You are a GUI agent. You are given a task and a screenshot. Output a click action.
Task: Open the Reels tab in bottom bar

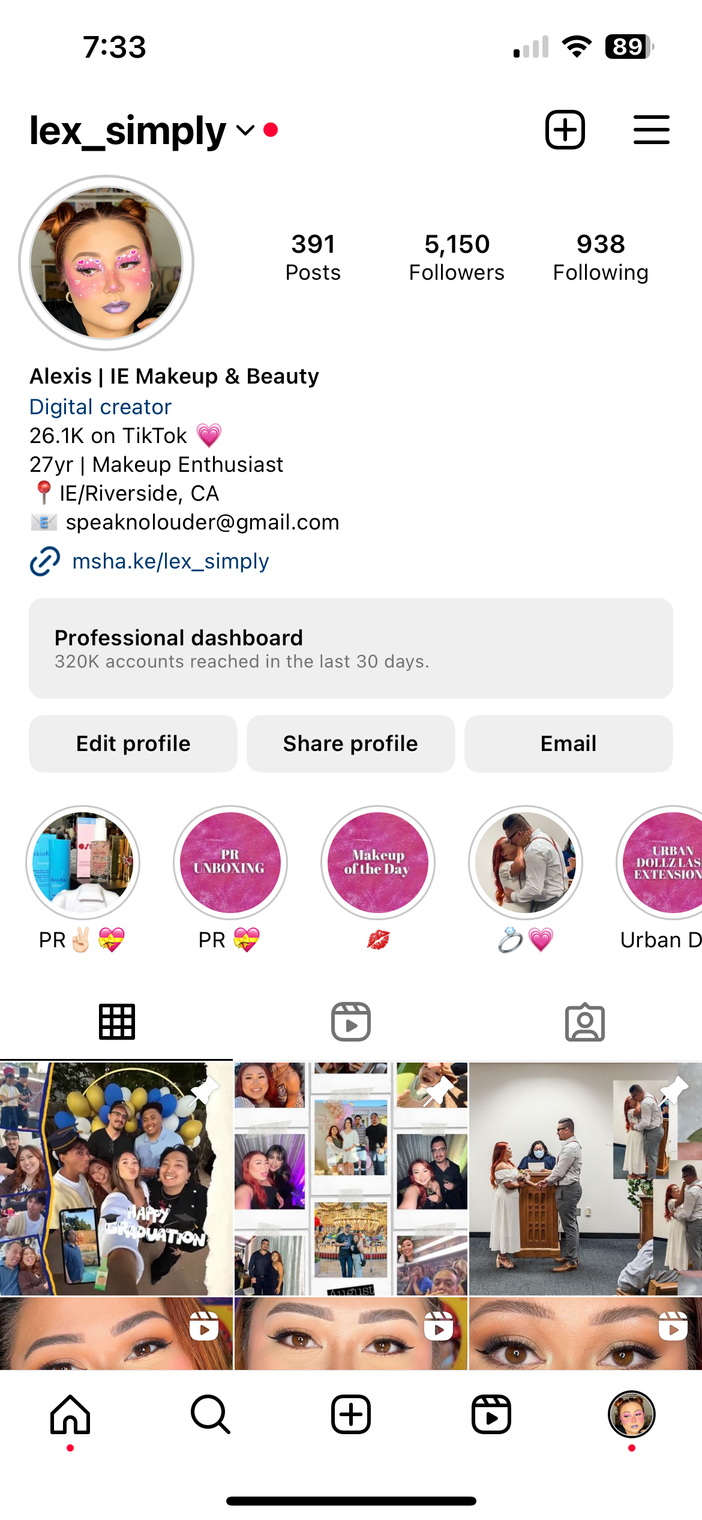pos(491,1414)
